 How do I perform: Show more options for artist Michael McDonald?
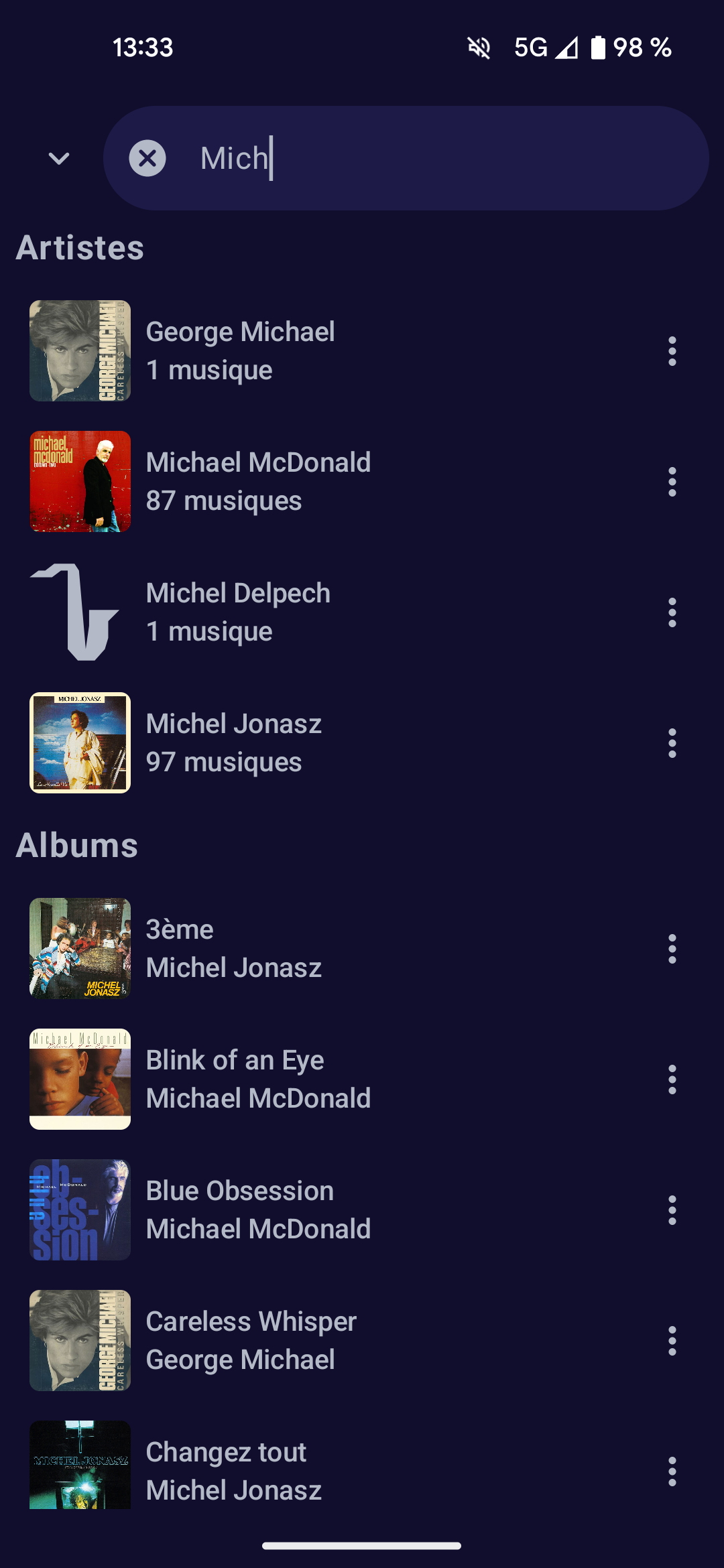[672, 482]
